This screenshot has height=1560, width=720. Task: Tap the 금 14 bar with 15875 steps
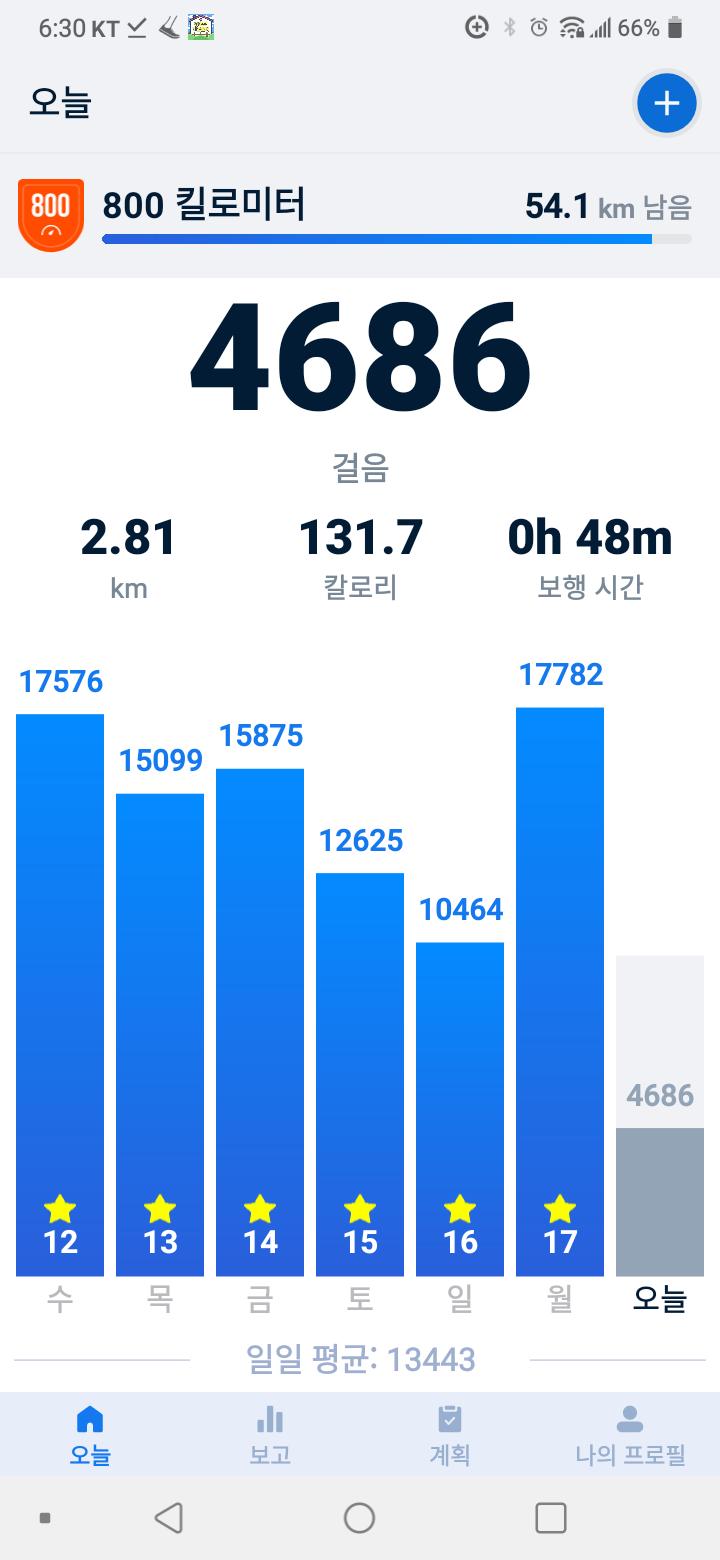coord(260,1022)
